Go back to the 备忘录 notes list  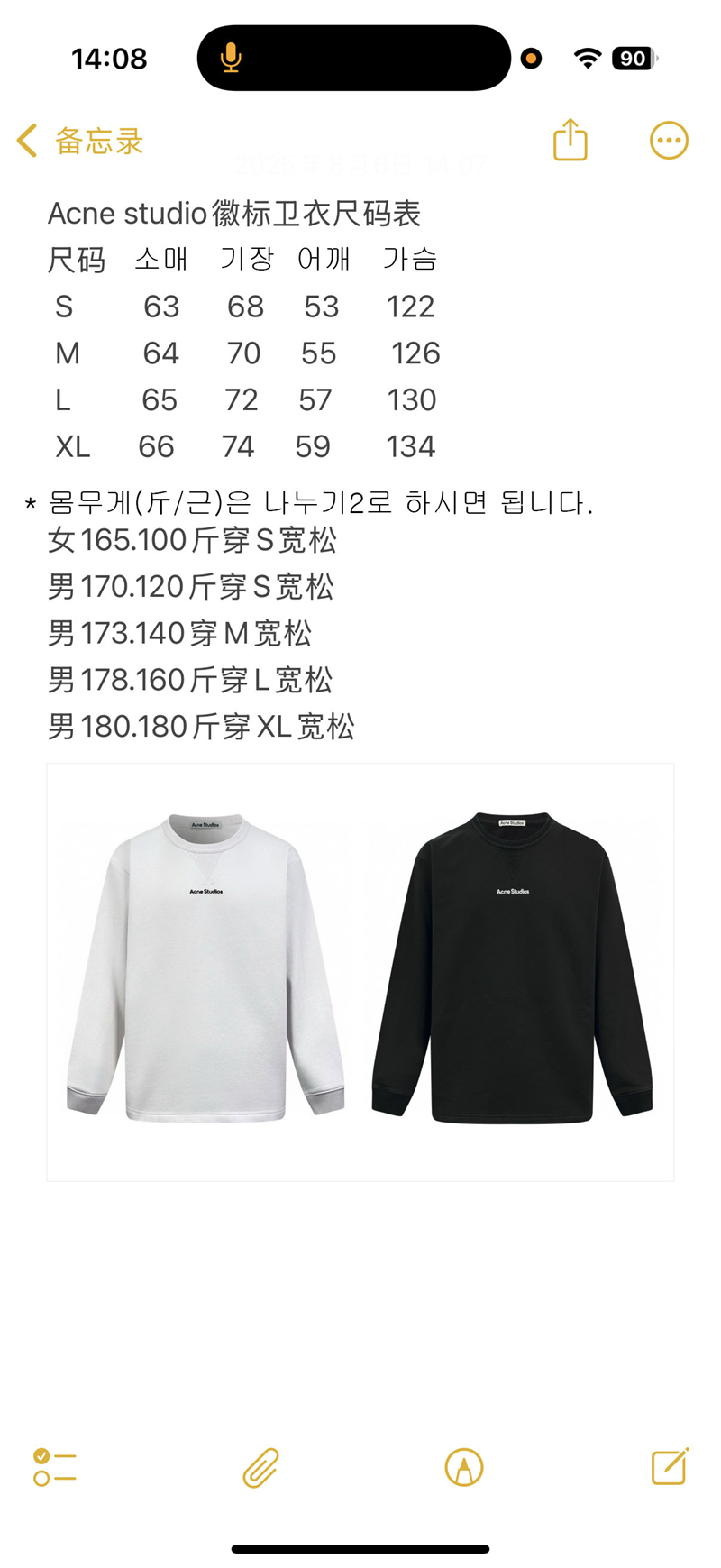[x=79, y=142]
